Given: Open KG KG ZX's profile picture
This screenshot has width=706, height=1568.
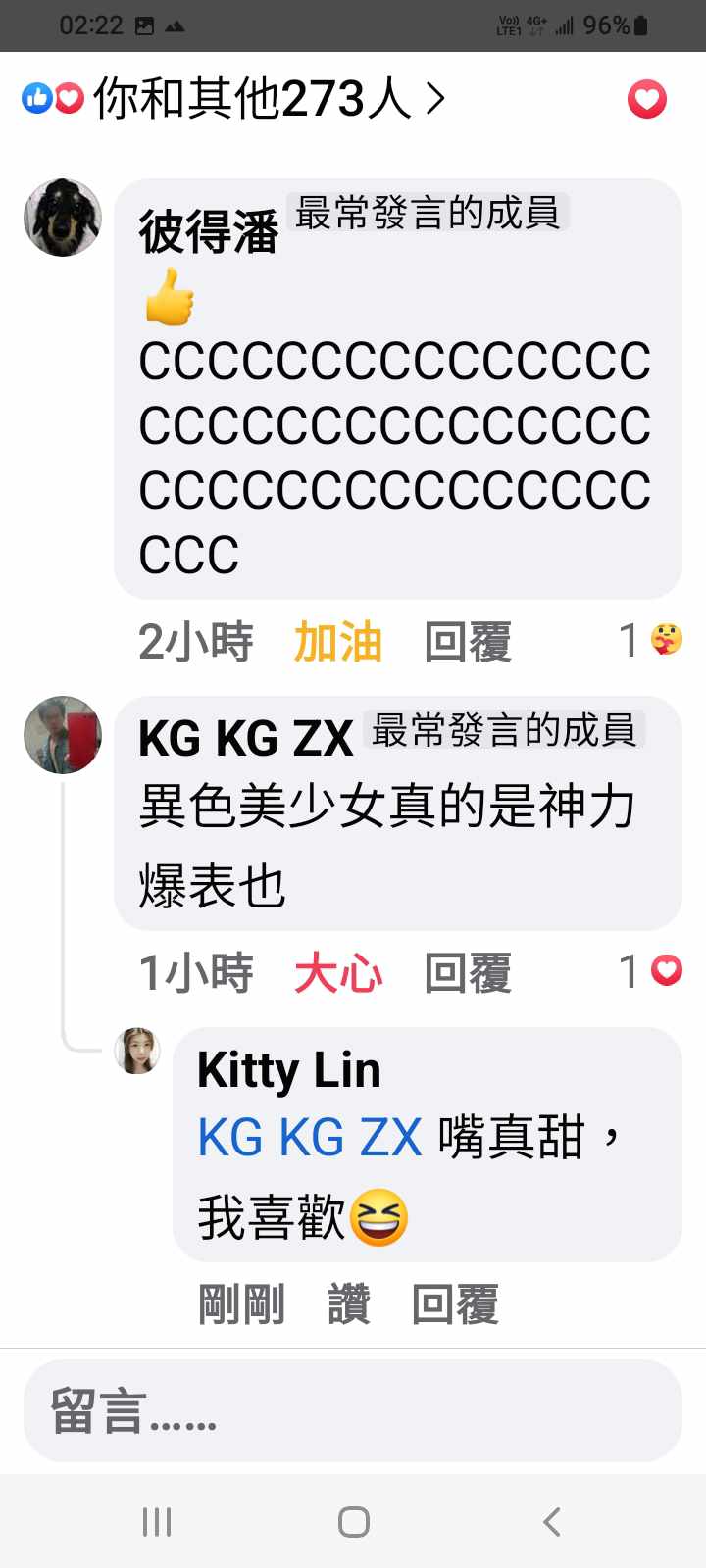Looking at the screenshot, I should coord(63,735).
